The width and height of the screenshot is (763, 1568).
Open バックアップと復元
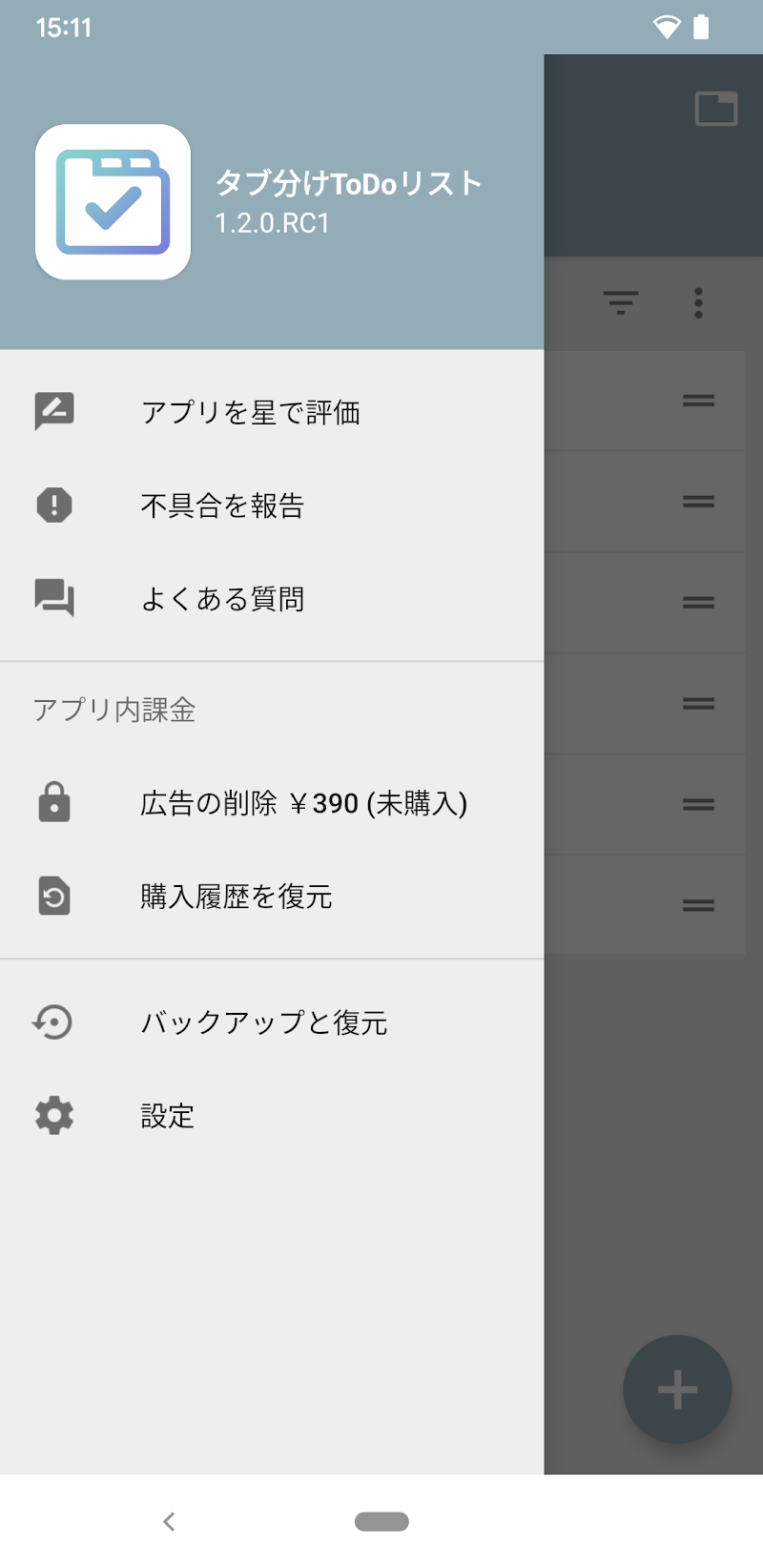coord(263,1022)
